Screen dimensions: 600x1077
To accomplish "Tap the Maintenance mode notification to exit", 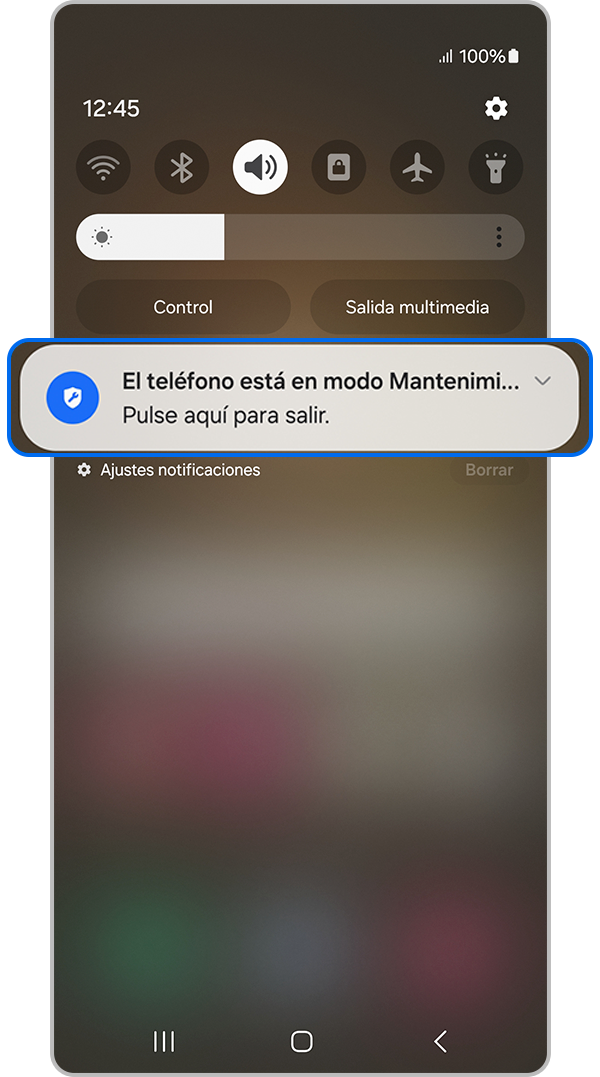I will pos(300,397).
